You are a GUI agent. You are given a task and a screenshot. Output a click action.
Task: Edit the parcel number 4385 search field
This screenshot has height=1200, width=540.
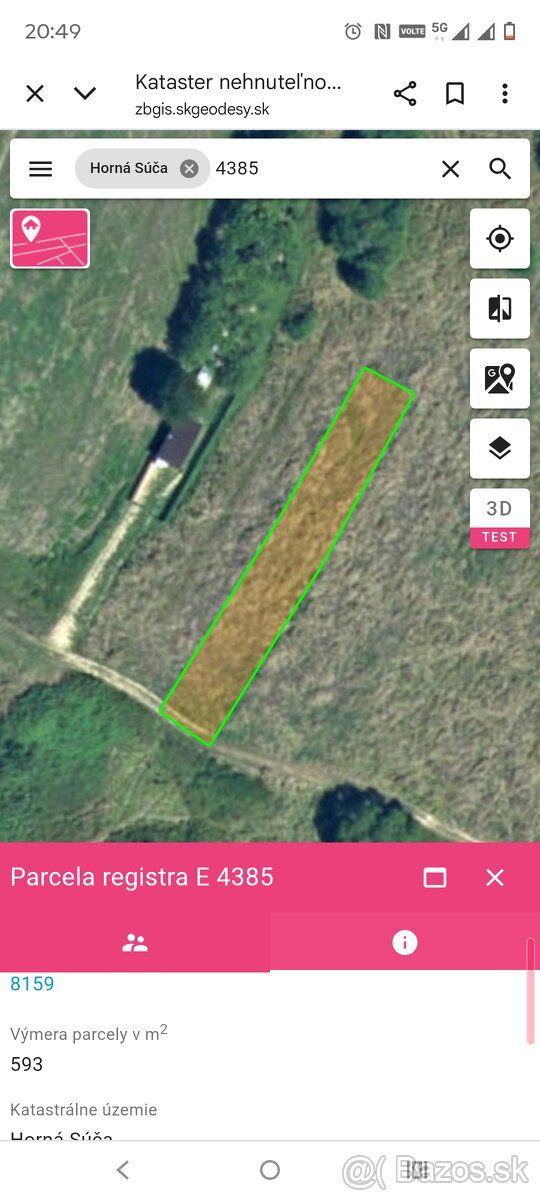pos(320,169)
